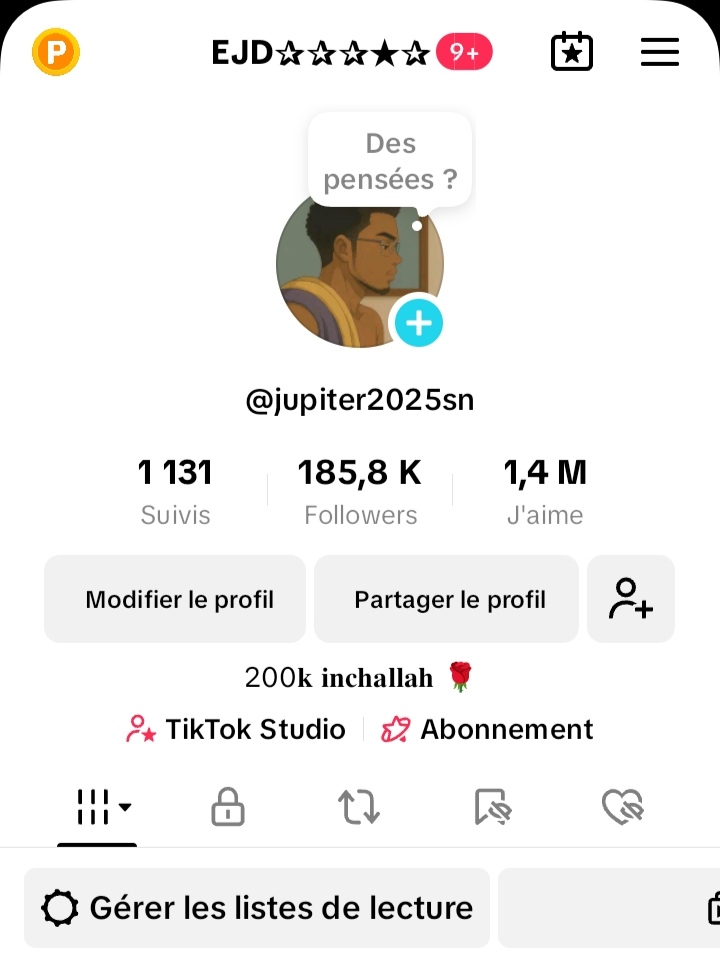Switch to the hidden favorites tab
This screenshot has height=965, width=720.
coord(492,807)
